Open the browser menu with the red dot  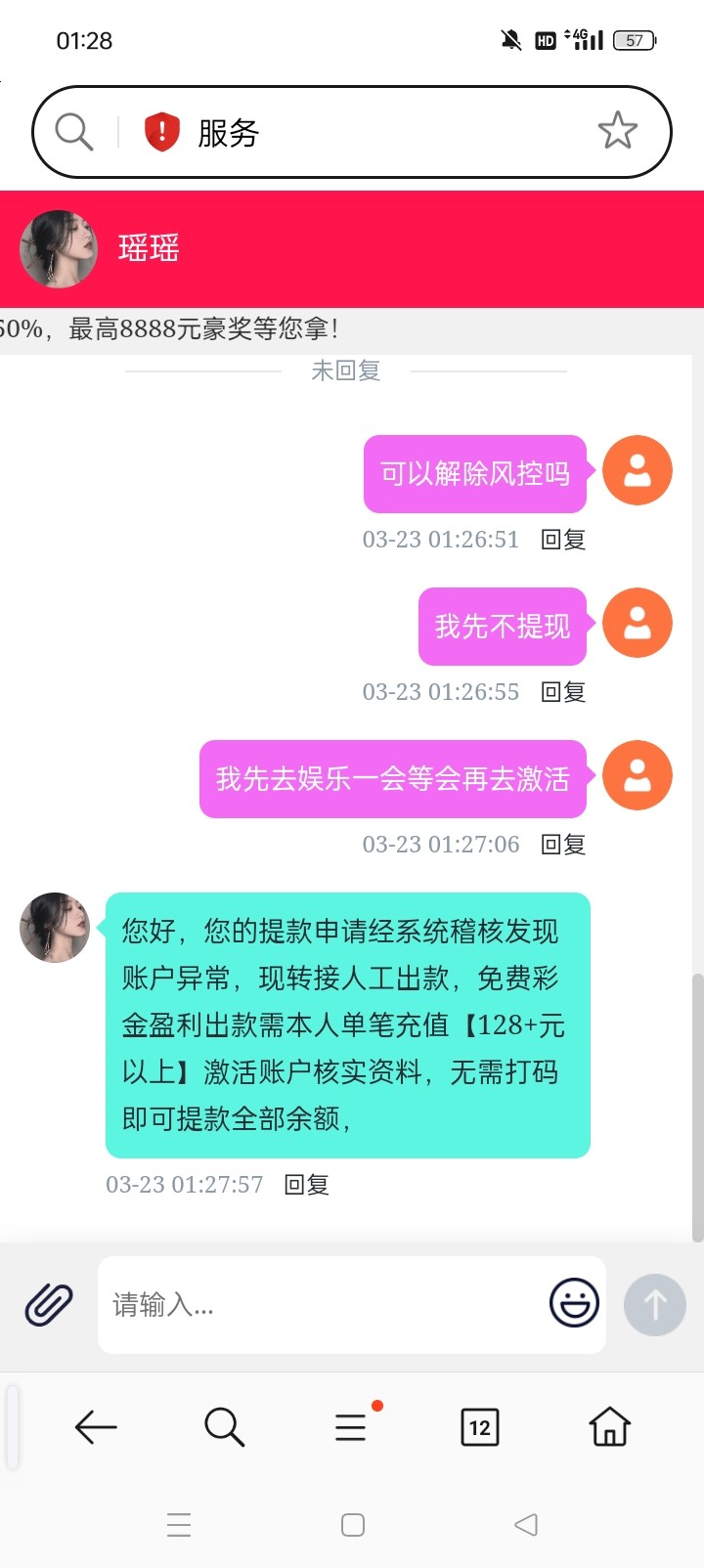351,1427
